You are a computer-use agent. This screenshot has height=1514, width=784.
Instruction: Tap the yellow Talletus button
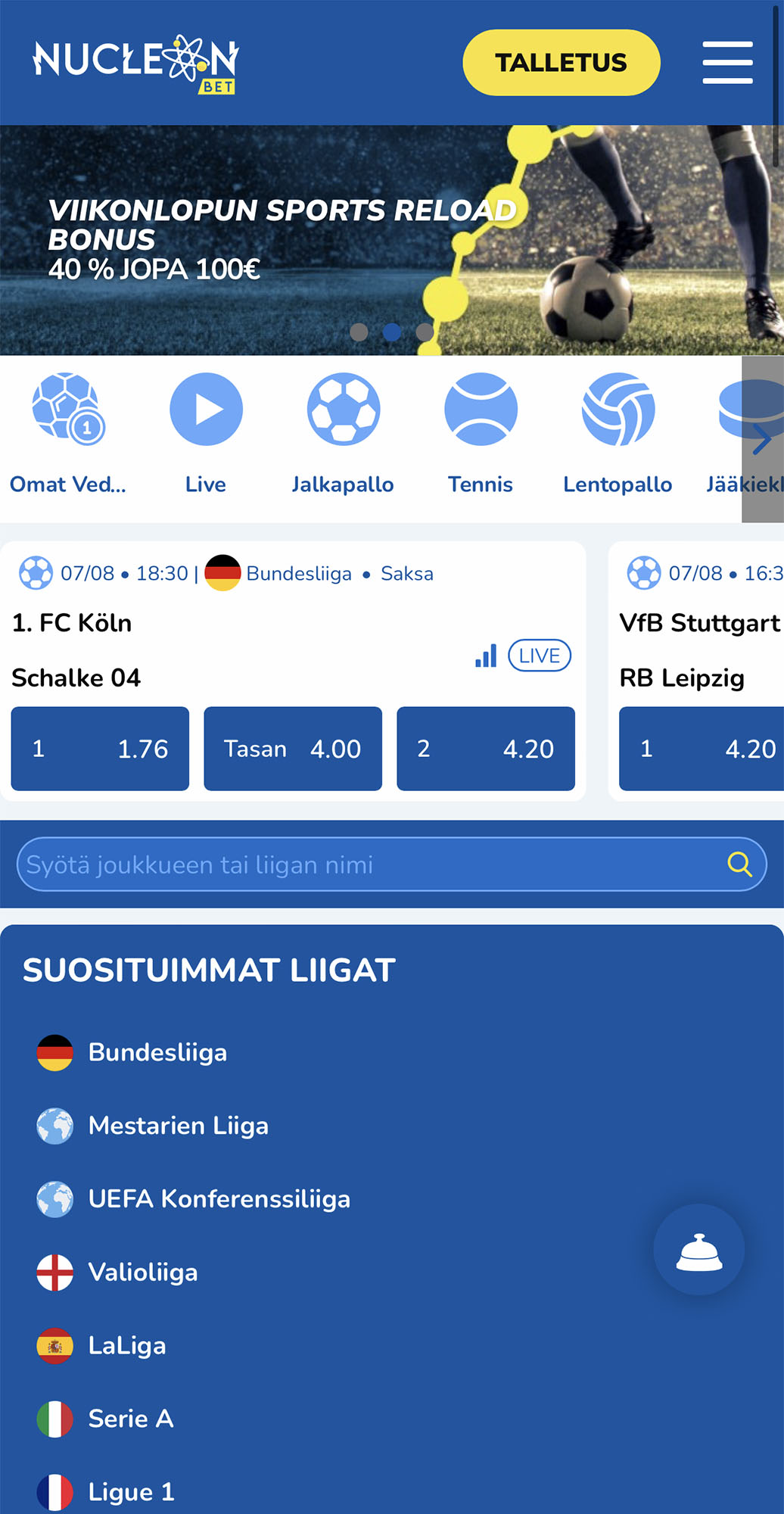click(x=561, y=62)
